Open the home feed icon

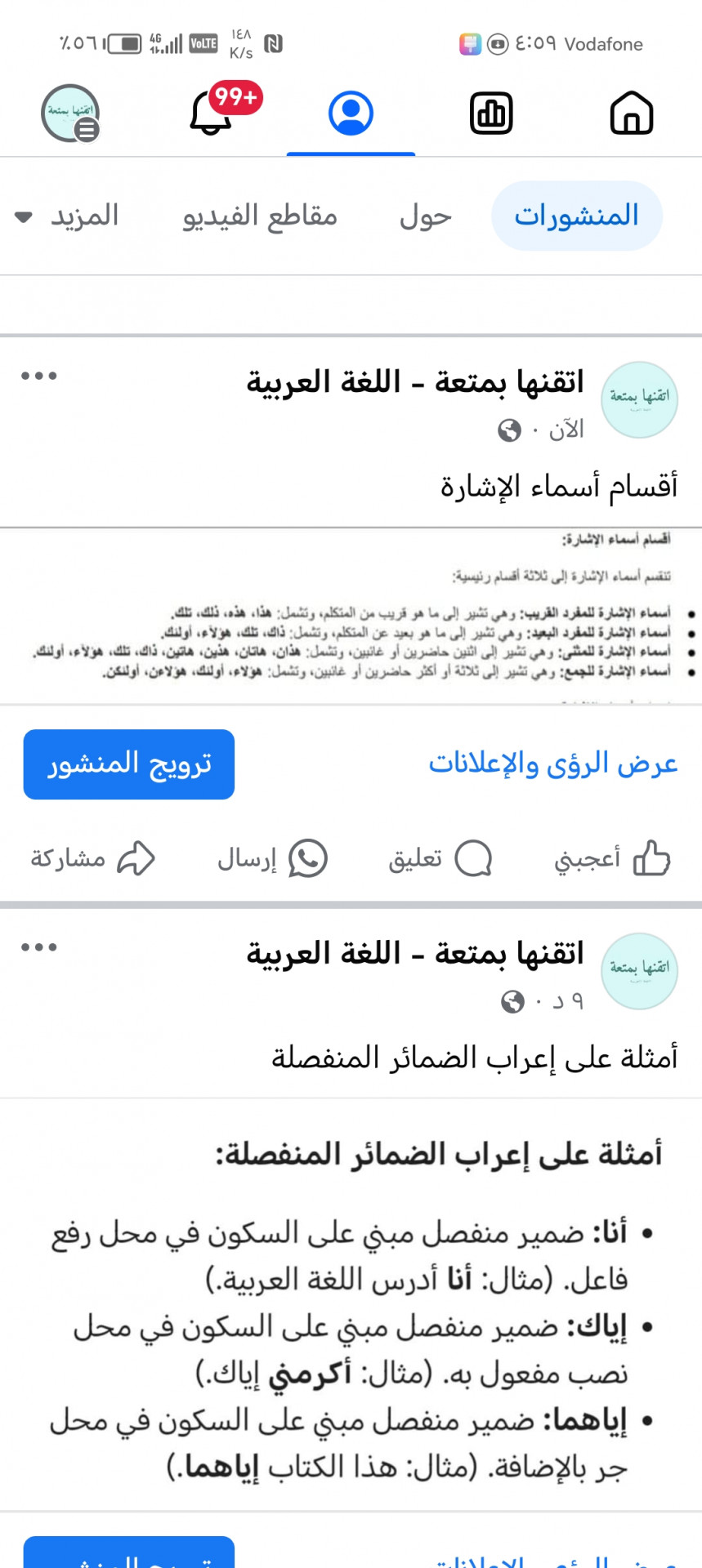(632, 113)
